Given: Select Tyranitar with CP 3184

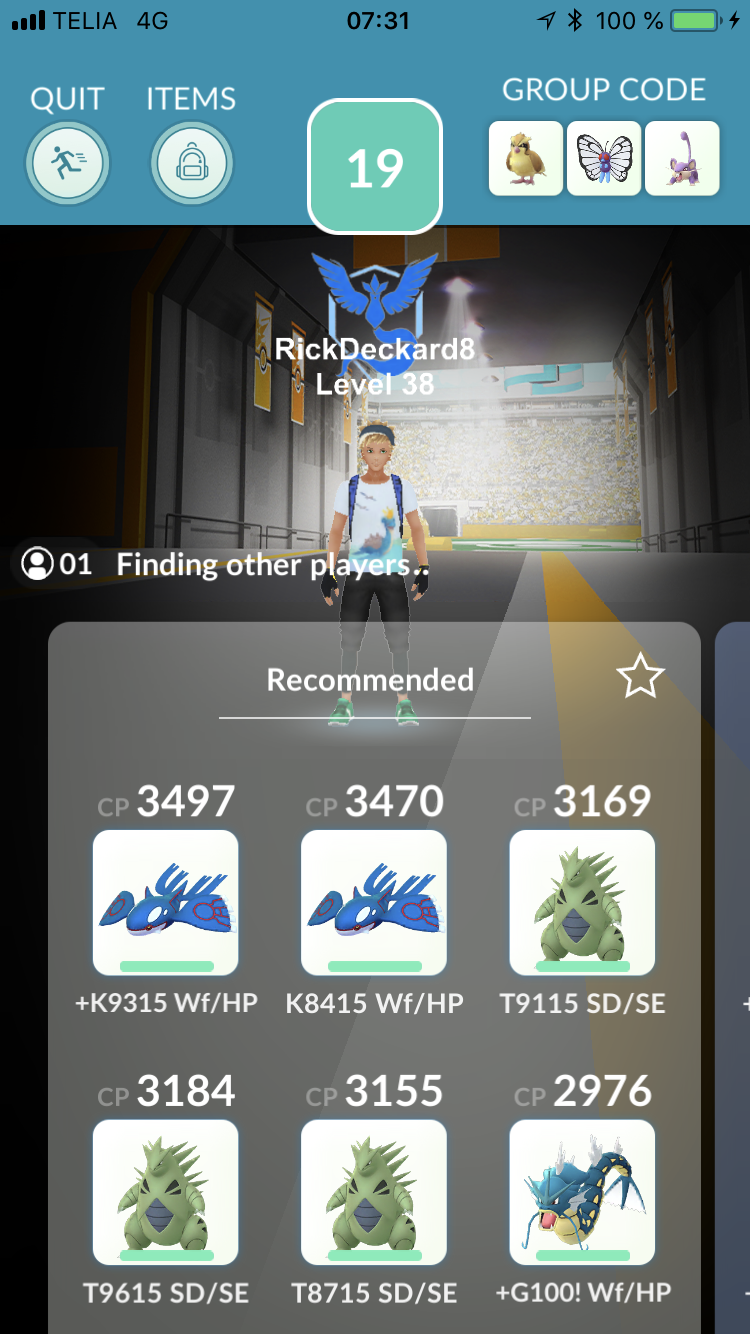Looking at the screenshot, I should [x=165, y=1192].
